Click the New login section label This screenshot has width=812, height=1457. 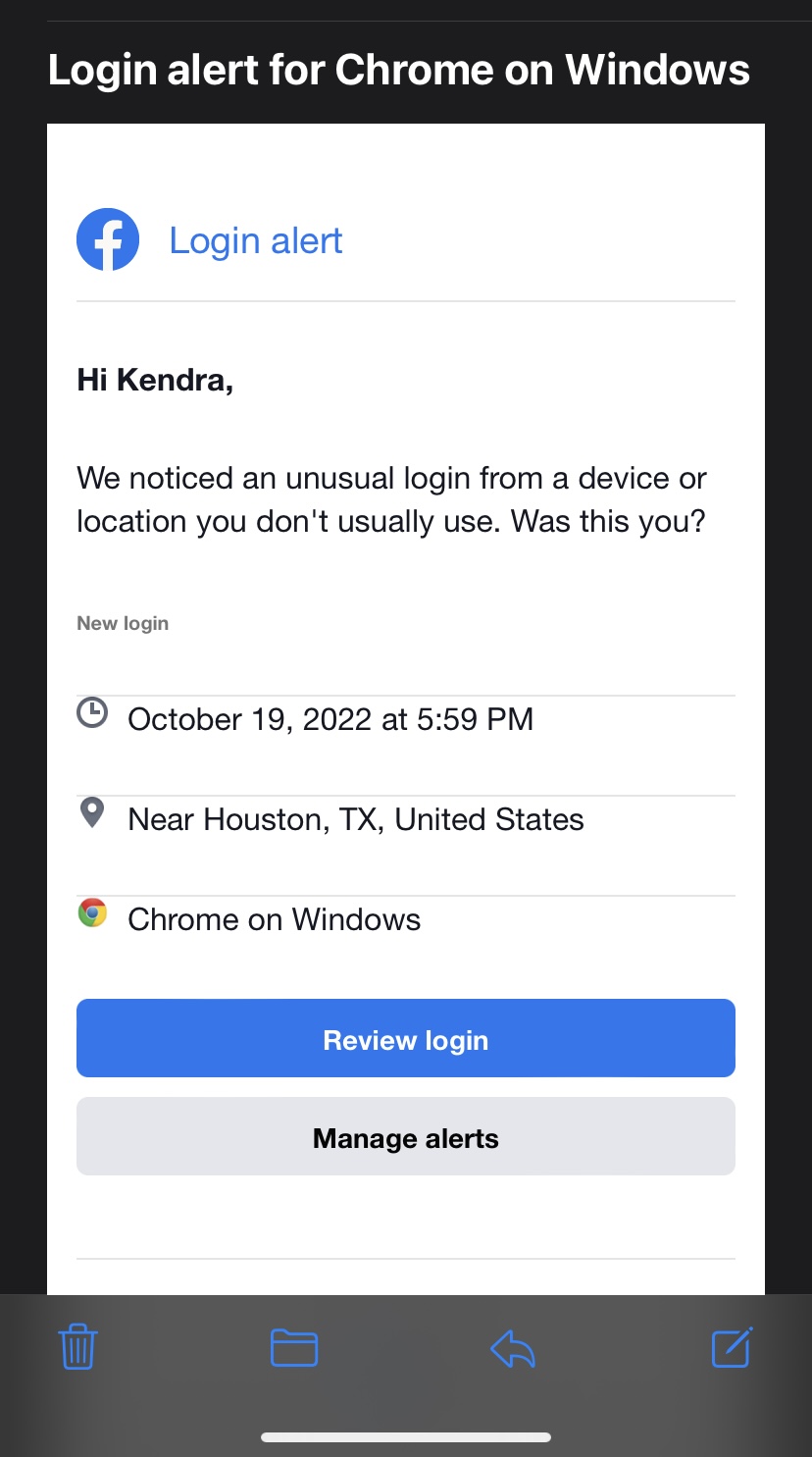coord(123,622)
